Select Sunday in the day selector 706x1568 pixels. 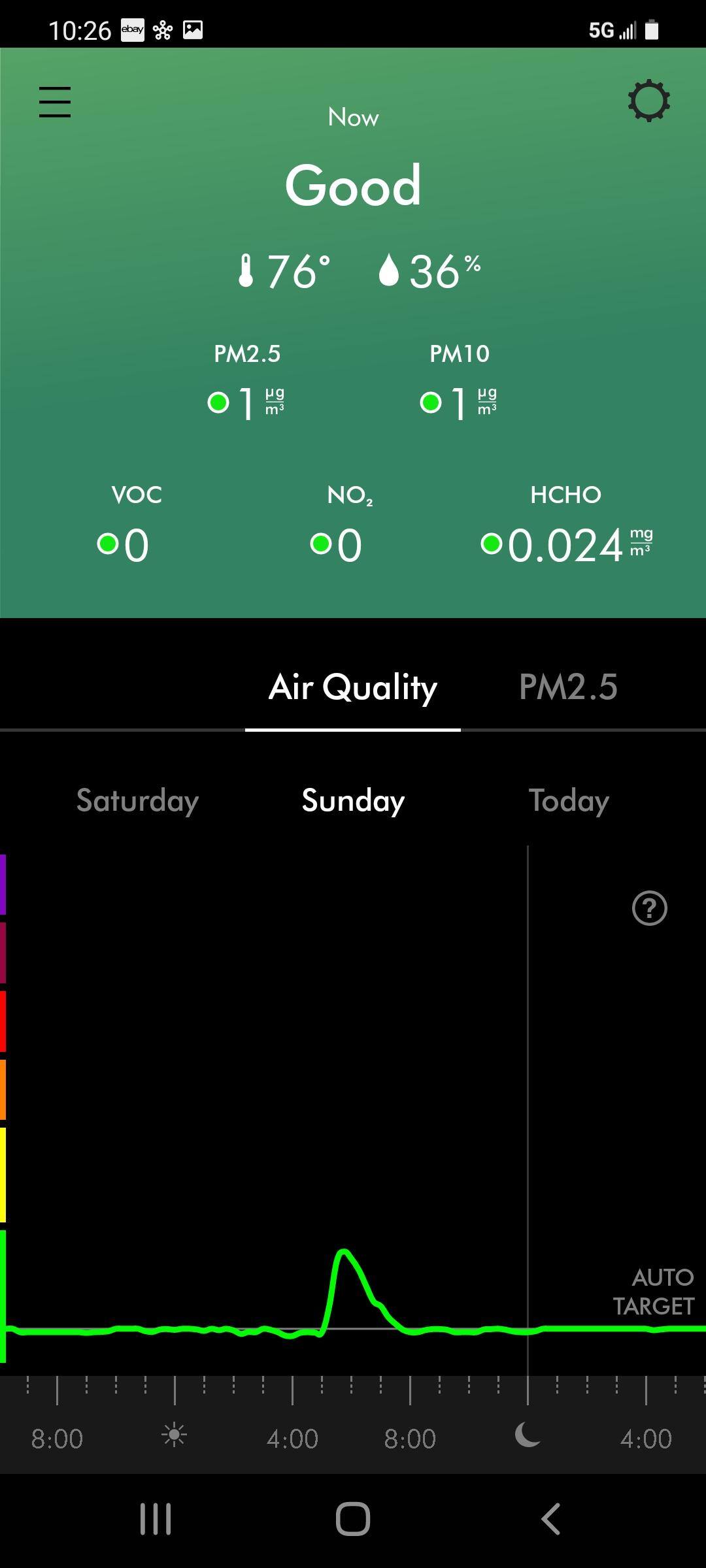tap(353, 800)
